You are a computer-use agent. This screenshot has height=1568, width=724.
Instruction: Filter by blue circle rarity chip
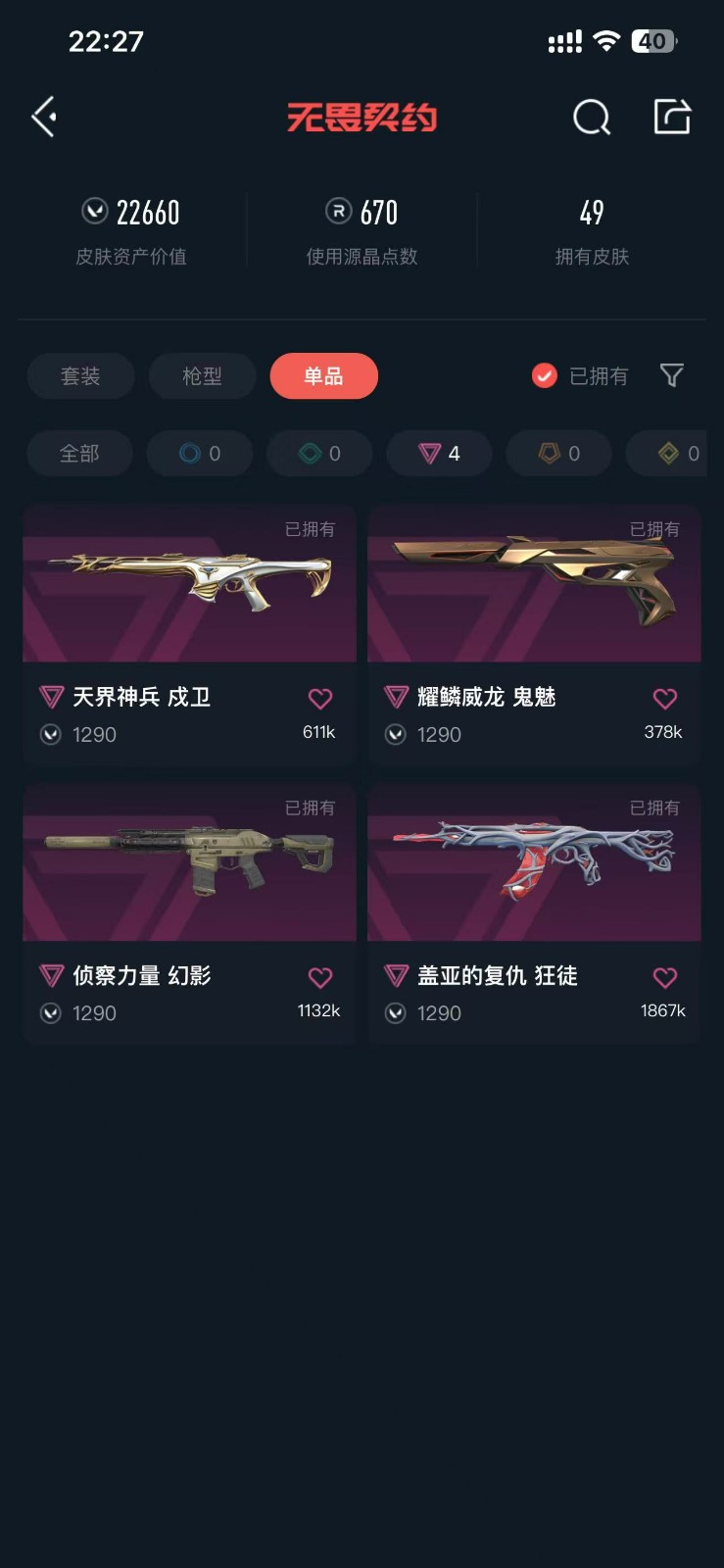[200, 454]
